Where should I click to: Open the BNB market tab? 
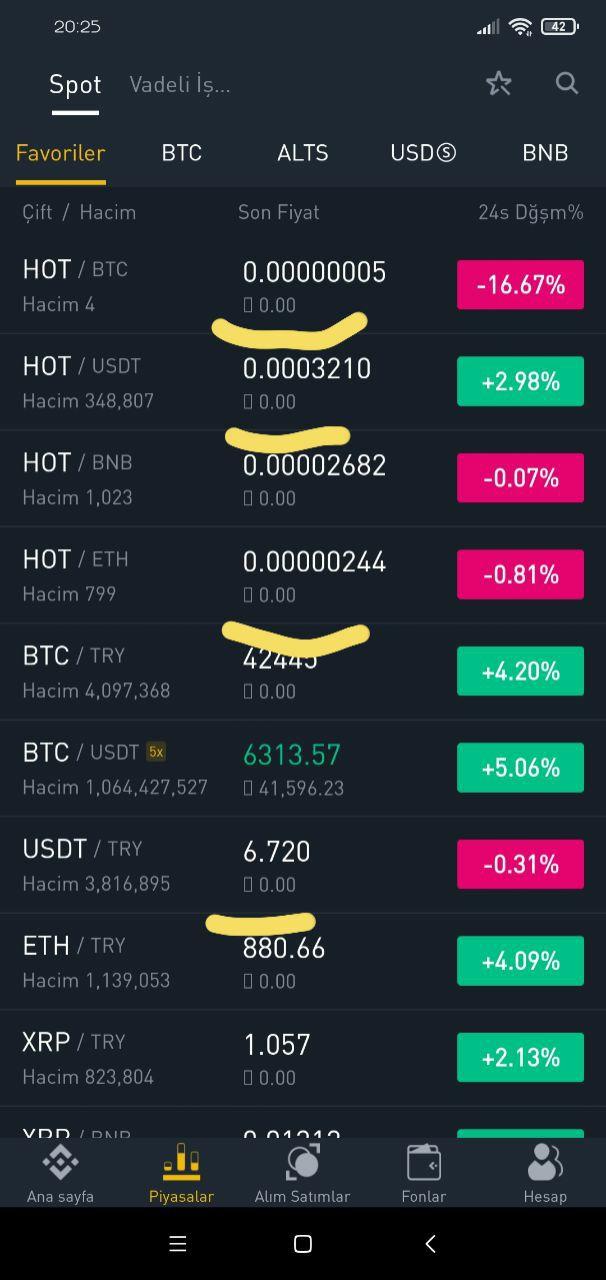tap(545, 153)
